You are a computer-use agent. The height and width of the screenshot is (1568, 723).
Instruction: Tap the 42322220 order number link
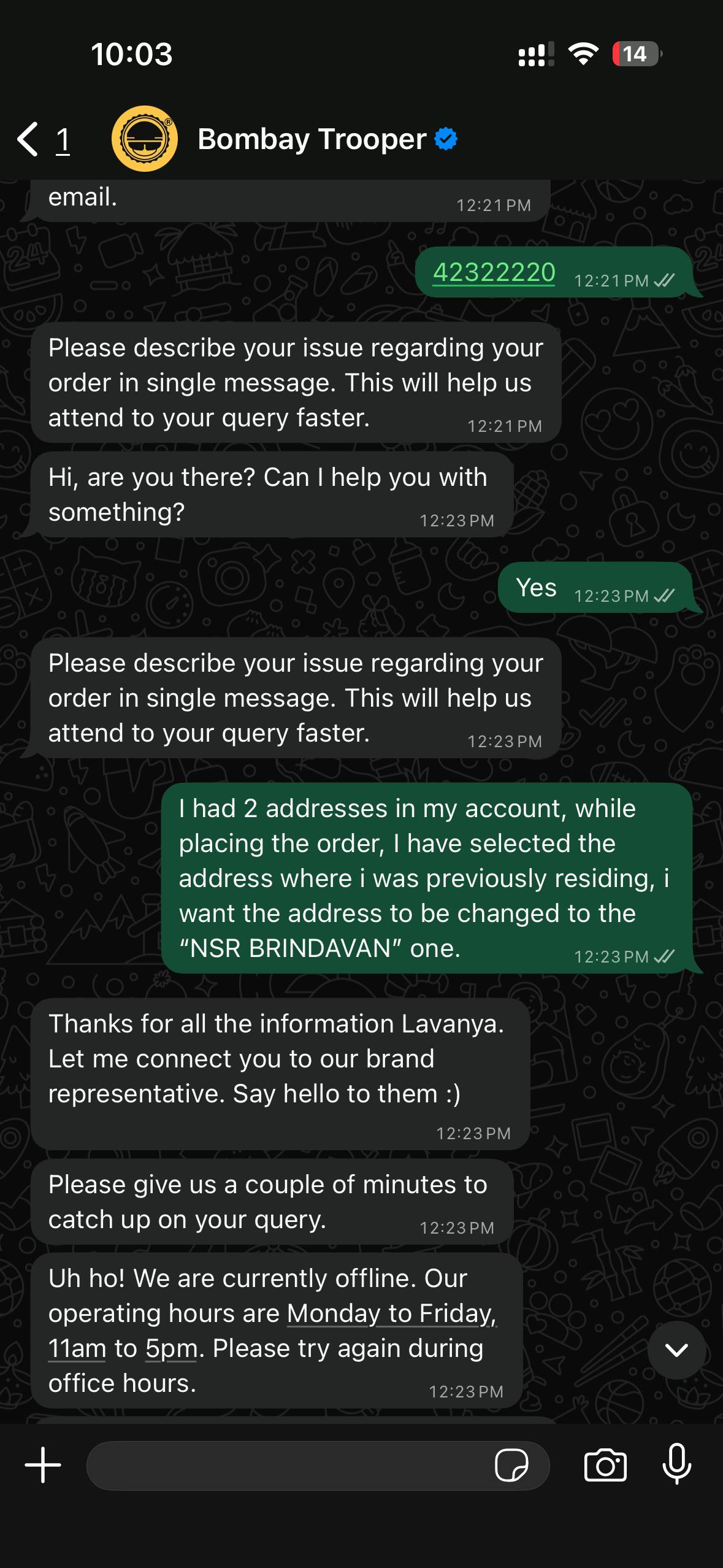point(494,272)
